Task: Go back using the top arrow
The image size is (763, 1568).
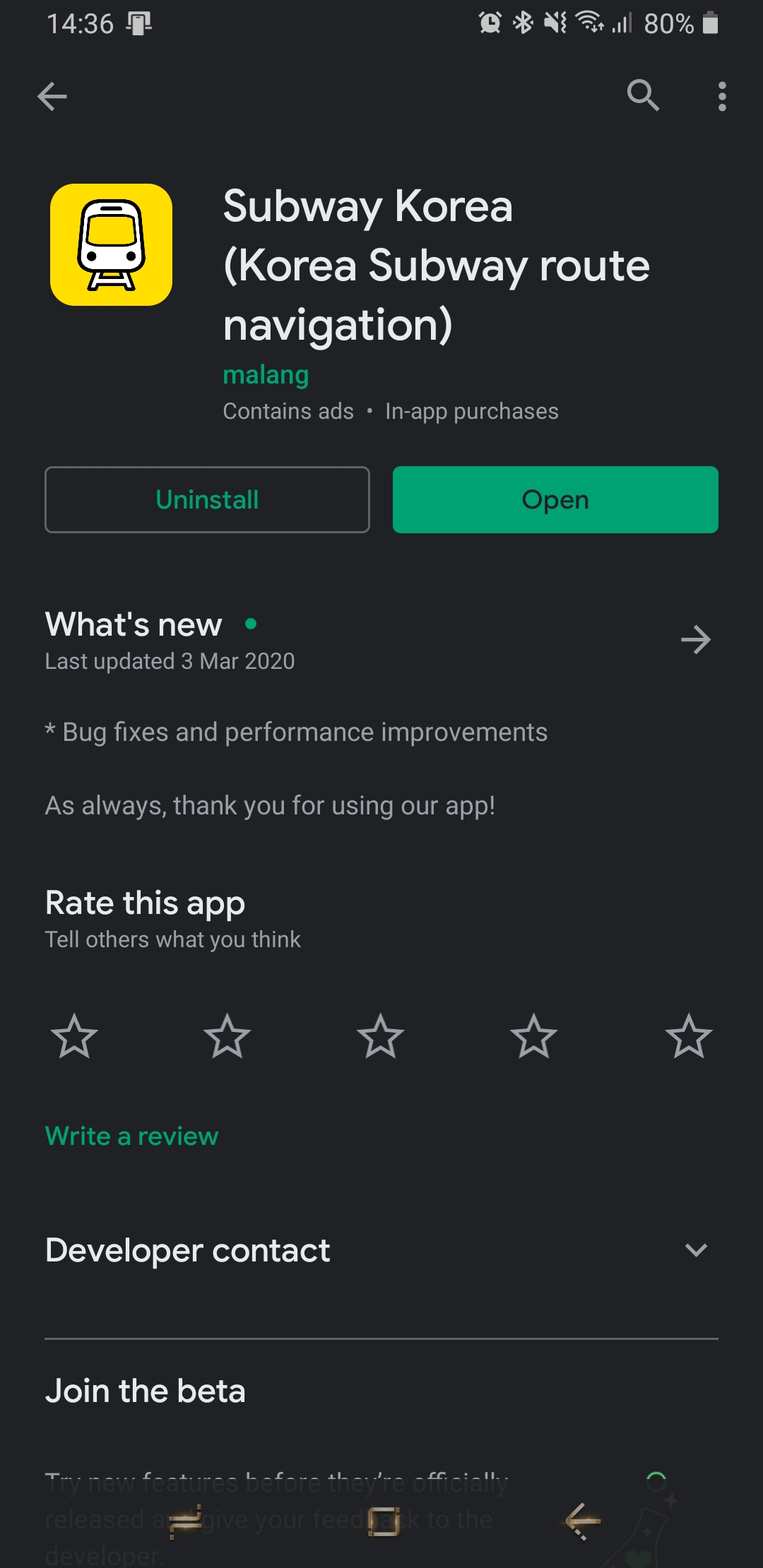Action: (52, 97)
